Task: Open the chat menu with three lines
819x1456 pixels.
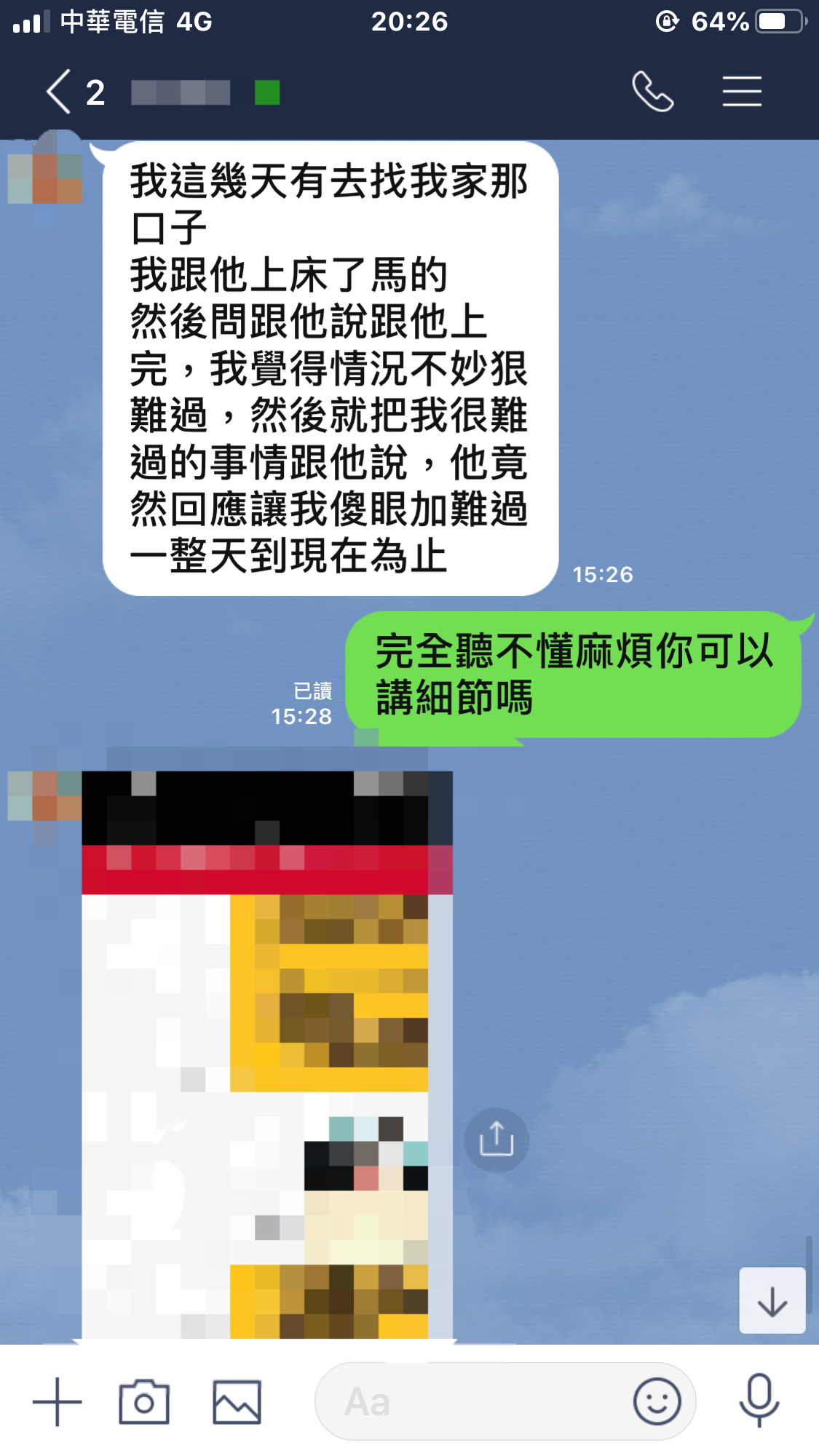Action: [x=742, y=92]
